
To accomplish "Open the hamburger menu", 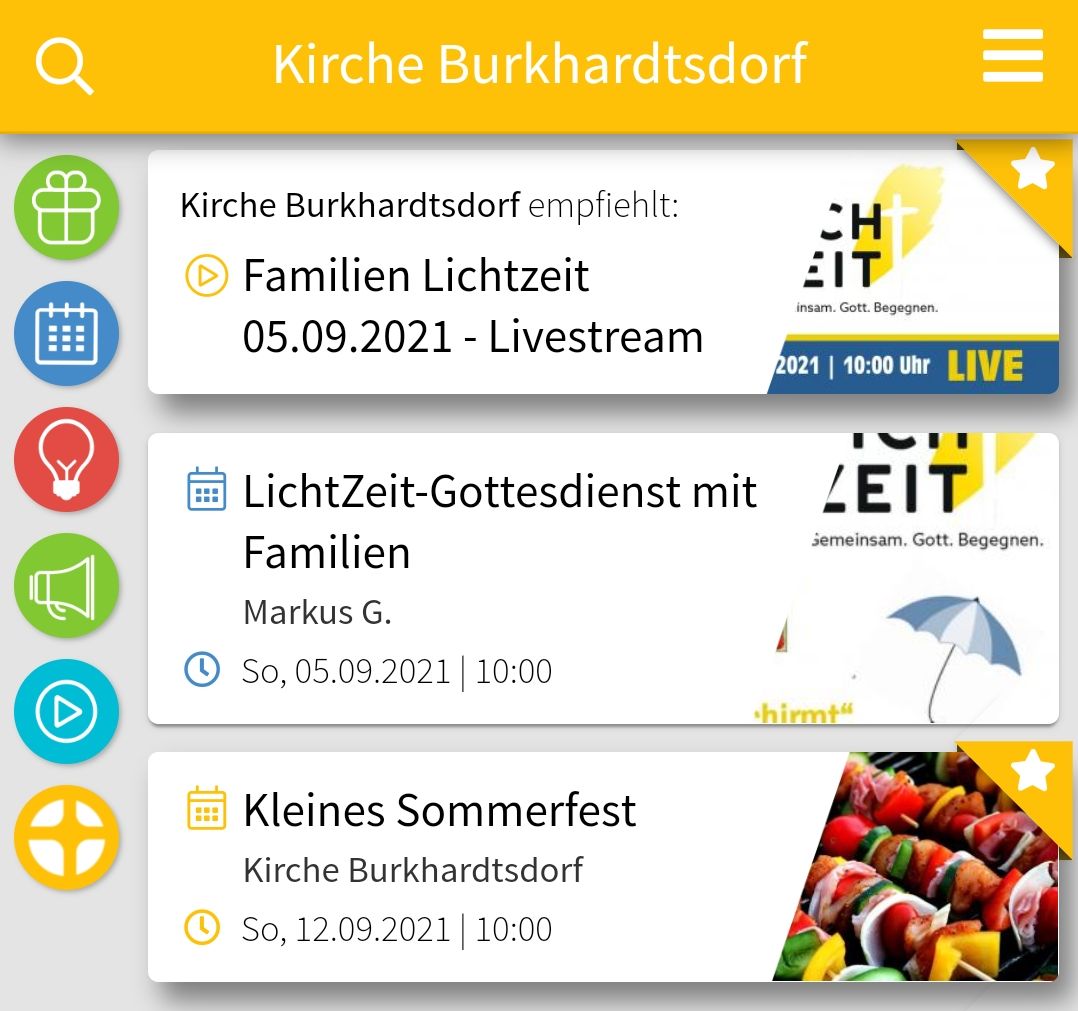I will pyautogui.click(x=1012, y=57).
